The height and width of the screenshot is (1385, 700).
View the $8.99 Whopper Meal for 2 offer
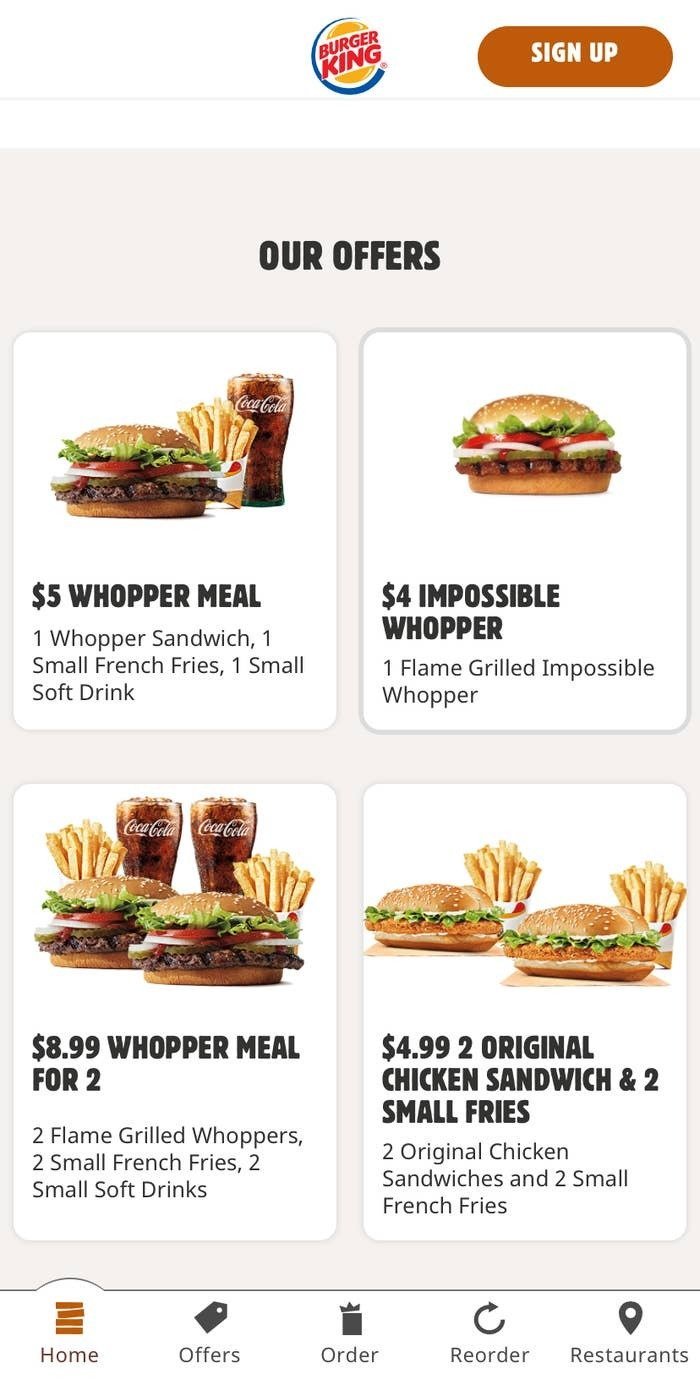click(x=175, y=1012)
